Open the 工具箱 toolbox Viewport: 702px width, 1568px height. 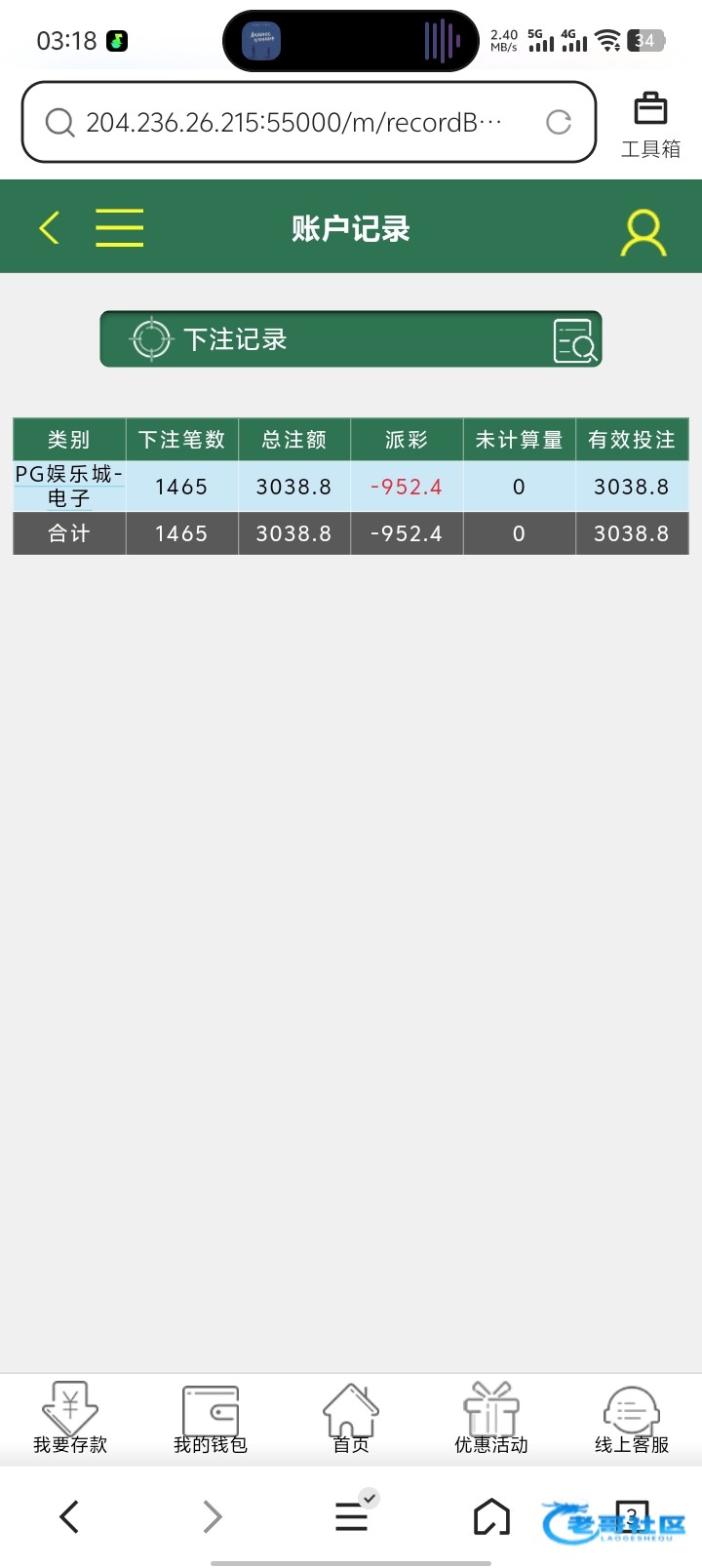pyautogui.click(x=650, y=125)
